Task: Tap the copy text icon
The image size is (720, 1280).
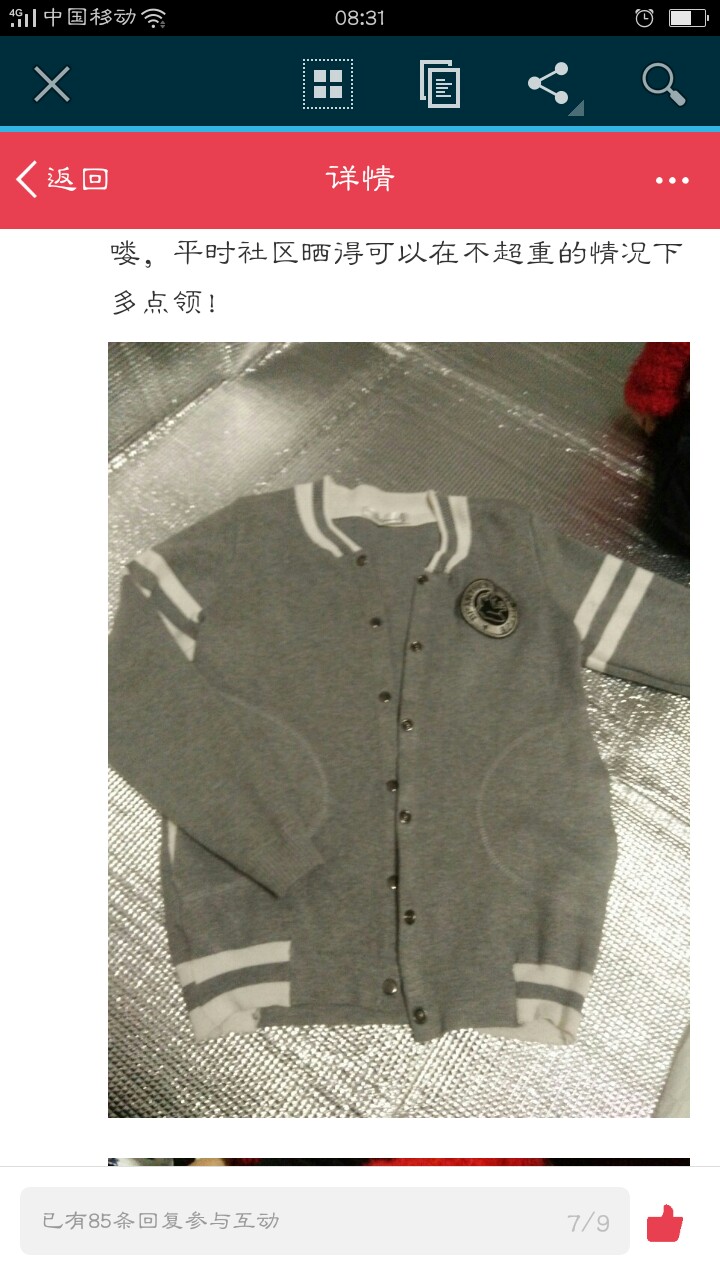Action: coord(440,84)
